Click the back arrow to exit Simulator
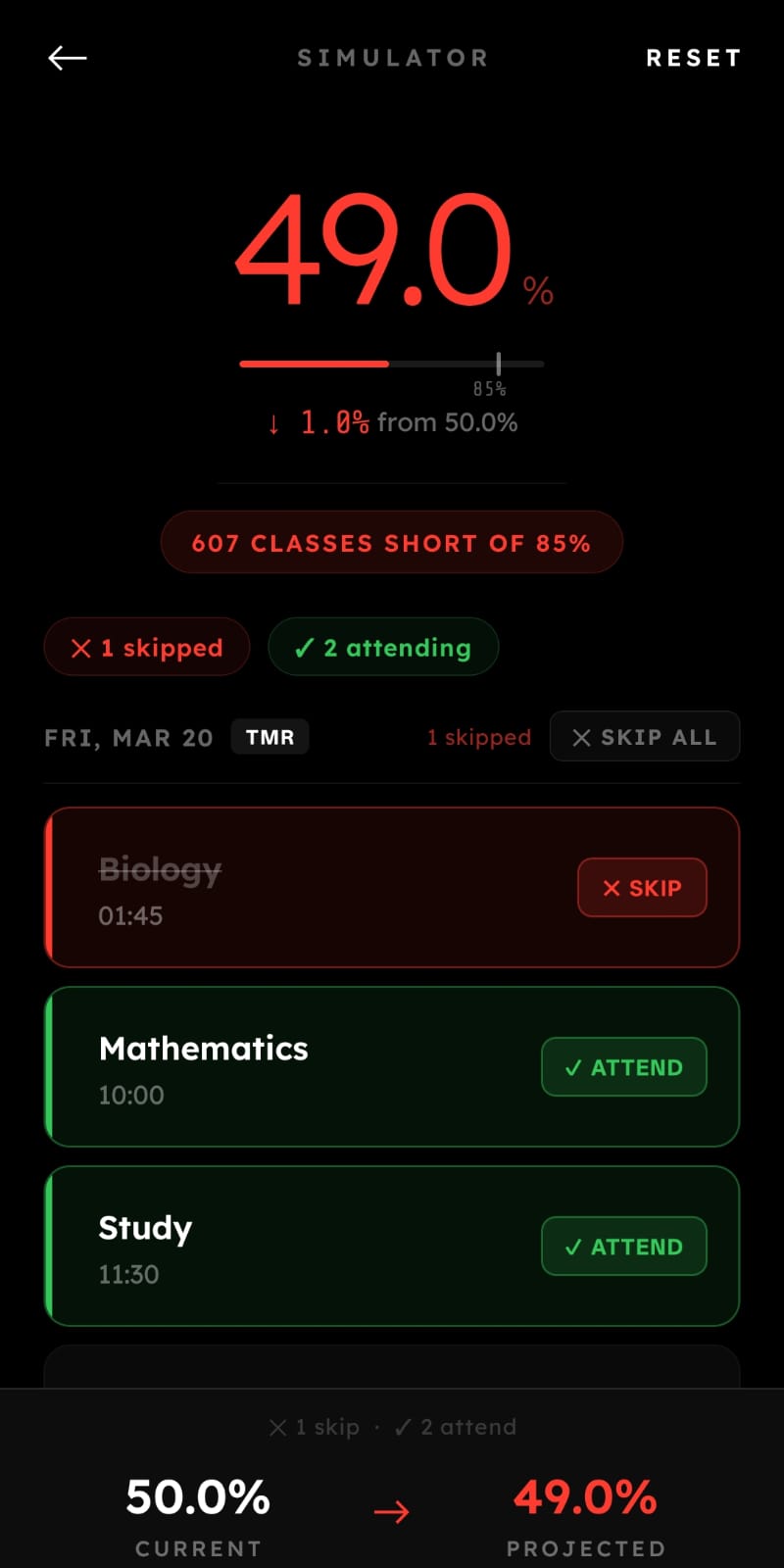Viewport: 784px width, 1568px height. [x=66, y=58]
